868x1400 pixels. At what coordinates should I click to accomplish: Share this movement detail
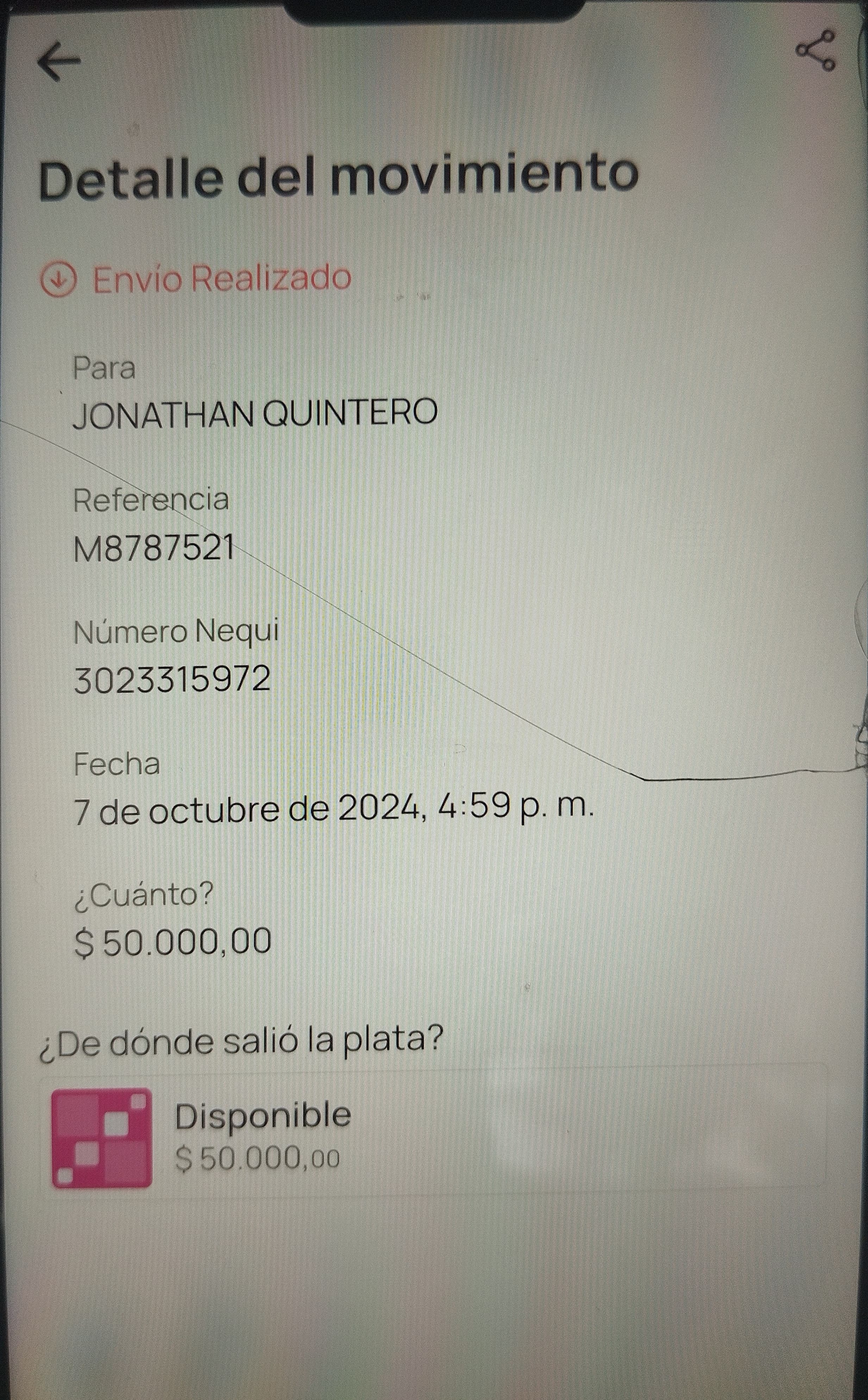(815, 51)
